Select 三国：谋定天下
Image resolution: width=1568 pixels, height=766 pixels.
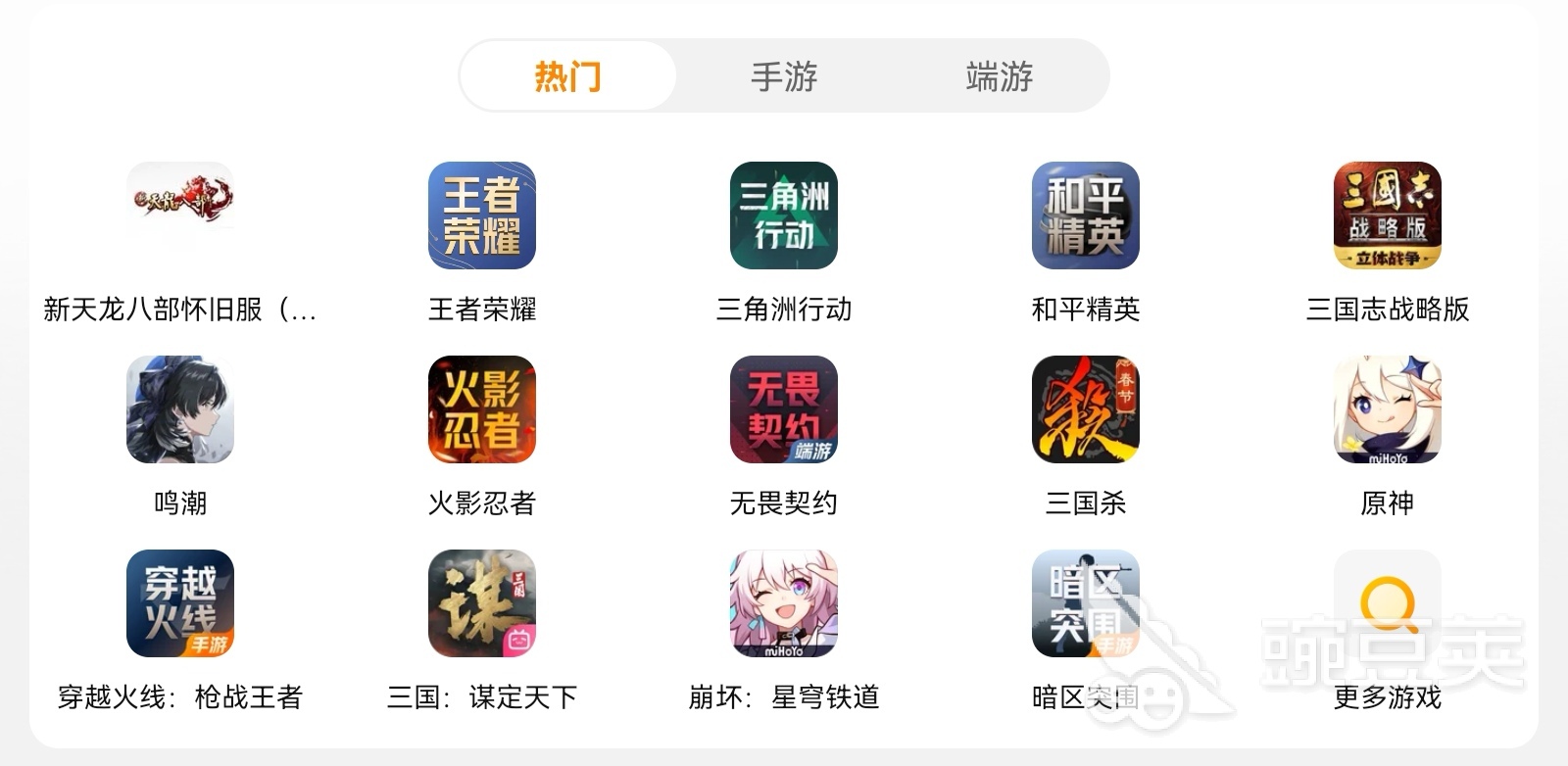(x=482, y=603)
